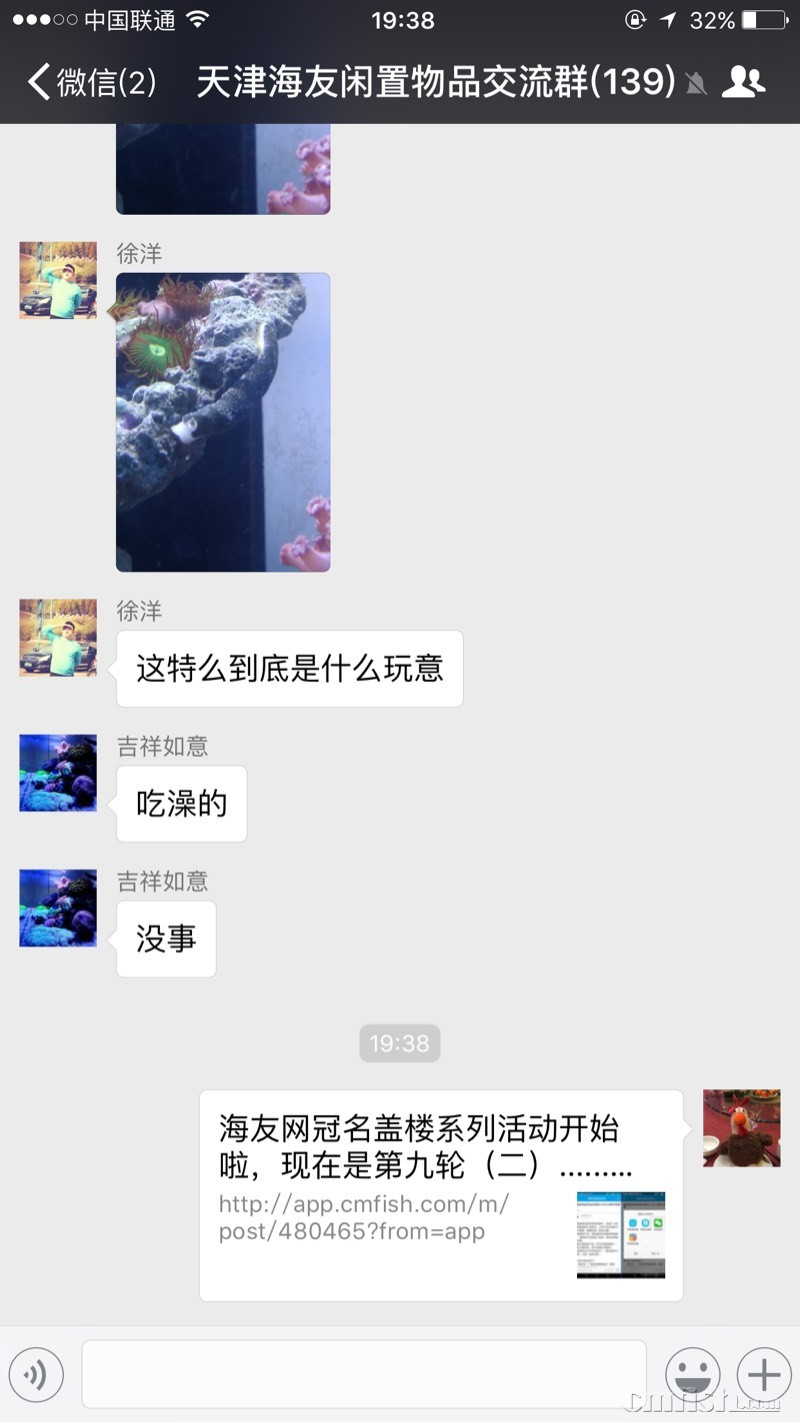
Task: Switch to voice message input
Action: tap(36, 1375)
